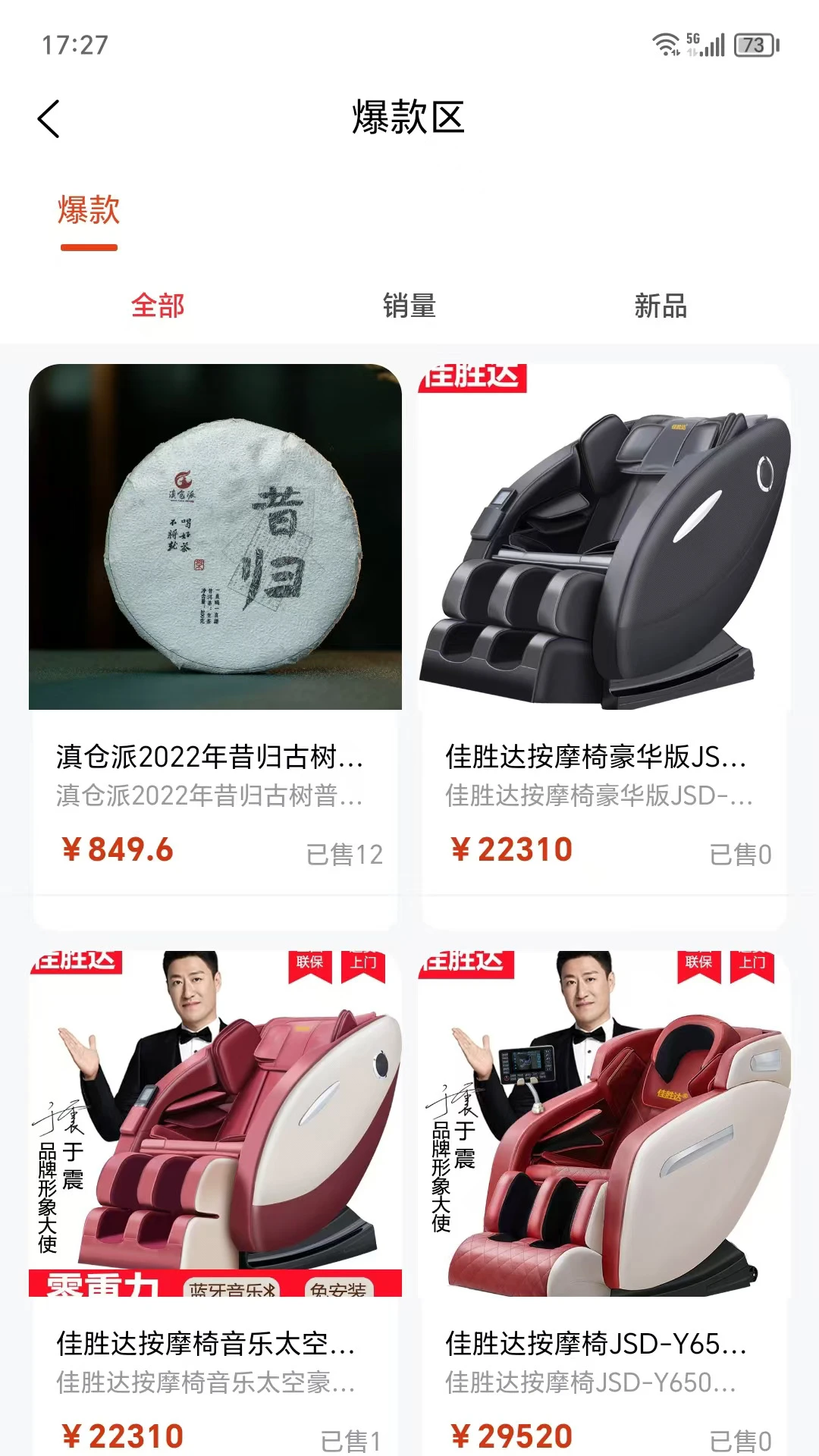Tap the 5G signal indicator

click(x=692, y=39)
